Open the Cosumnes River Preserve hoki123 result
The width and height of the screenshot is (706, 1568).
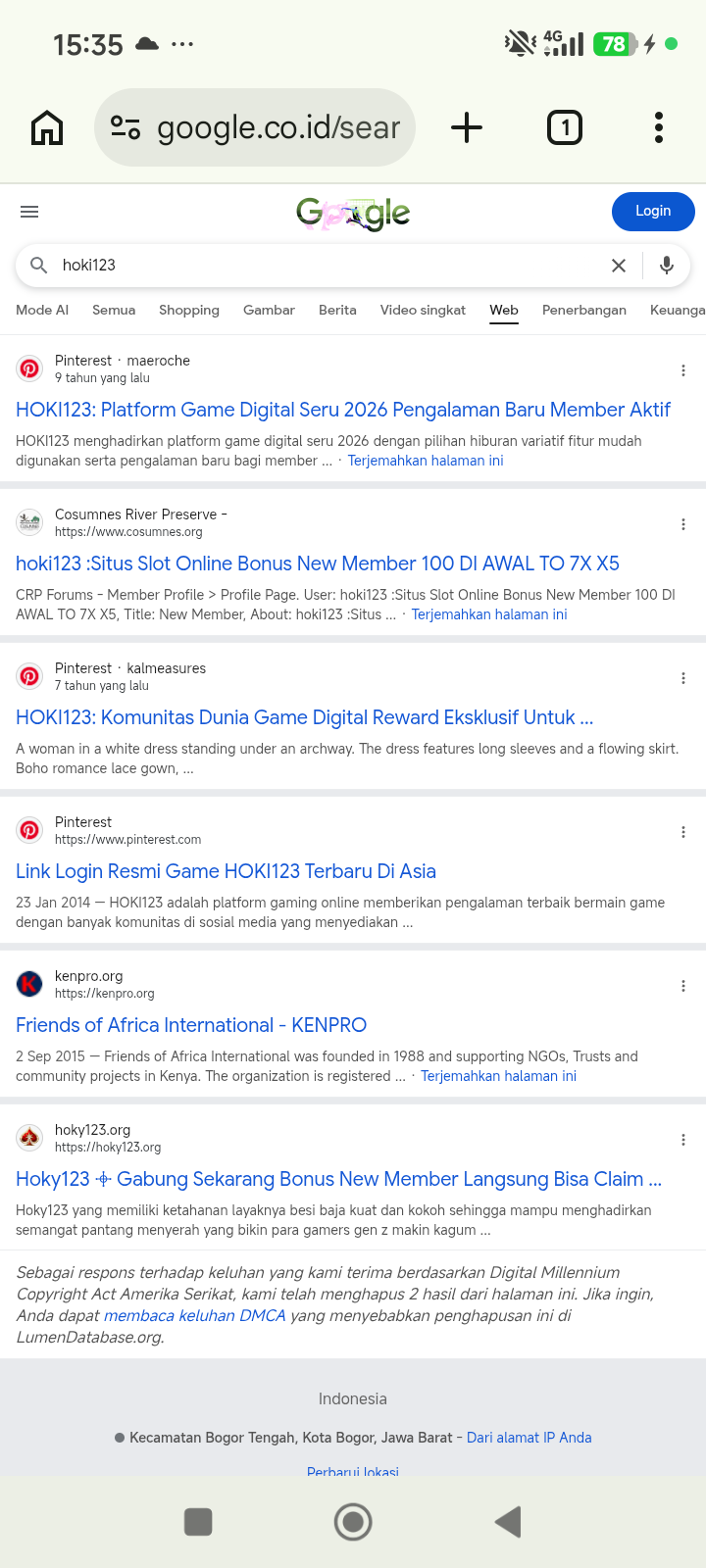pos(318,563)
